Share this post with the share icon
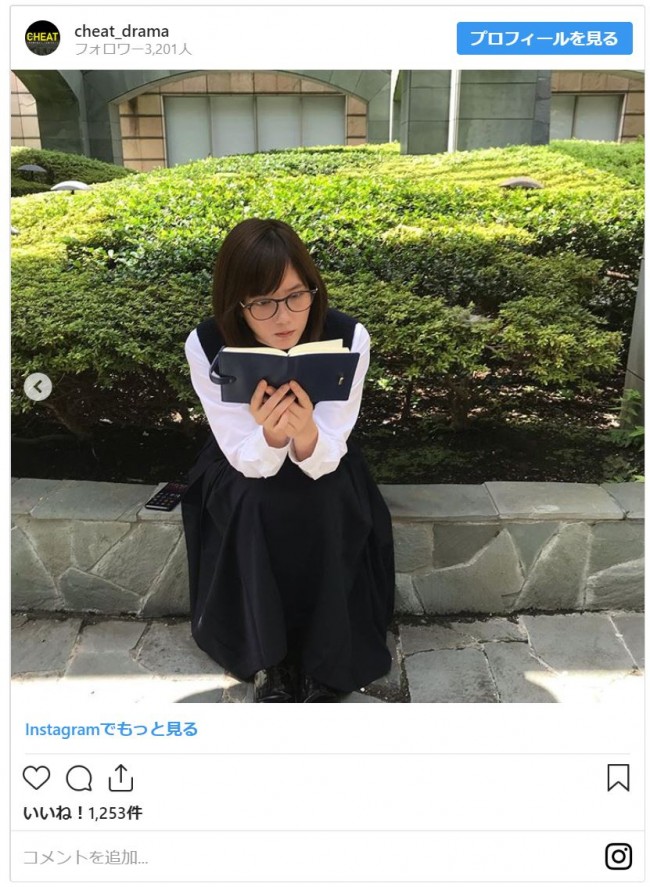The image size is (650, 887). tap(121, 777)
